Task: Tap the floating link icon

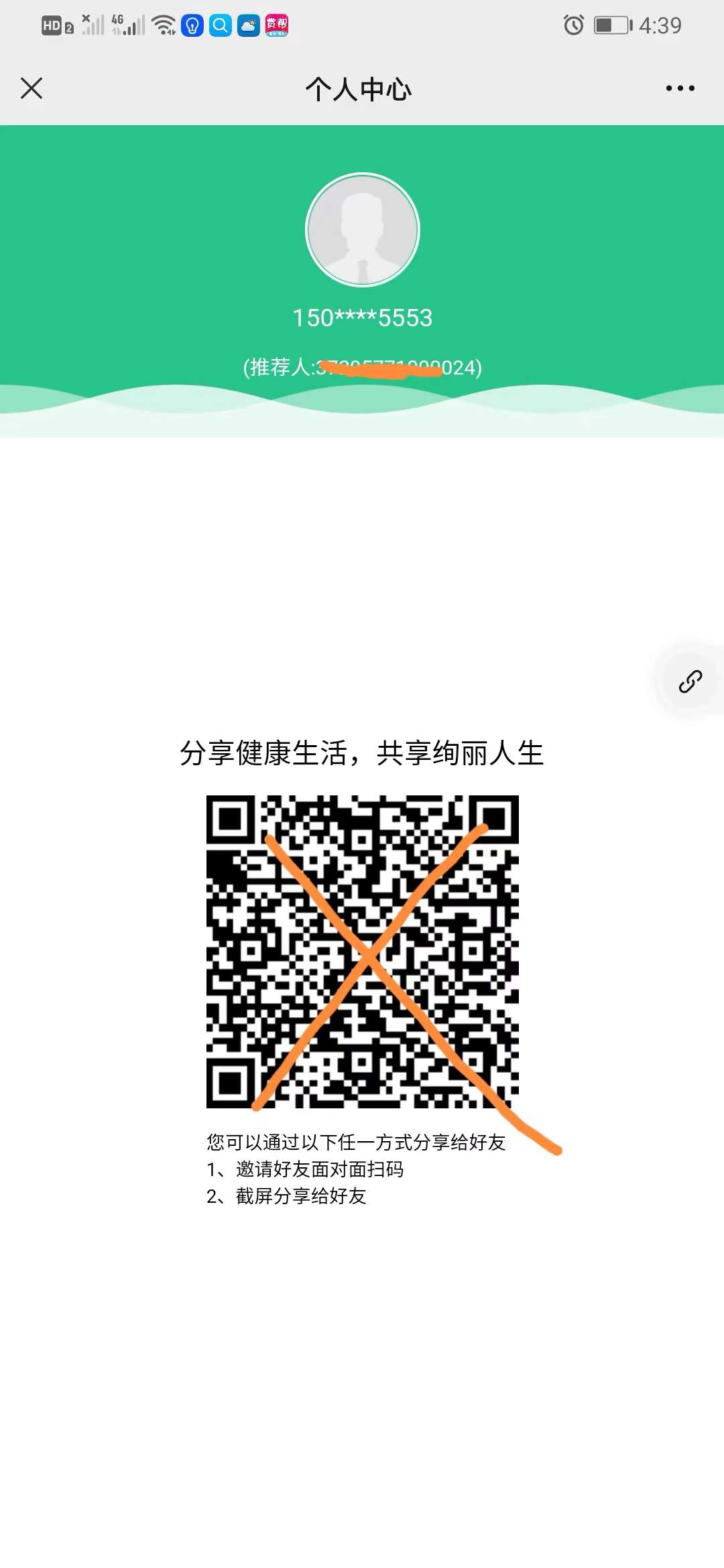Action: click(x=690, y=681)
